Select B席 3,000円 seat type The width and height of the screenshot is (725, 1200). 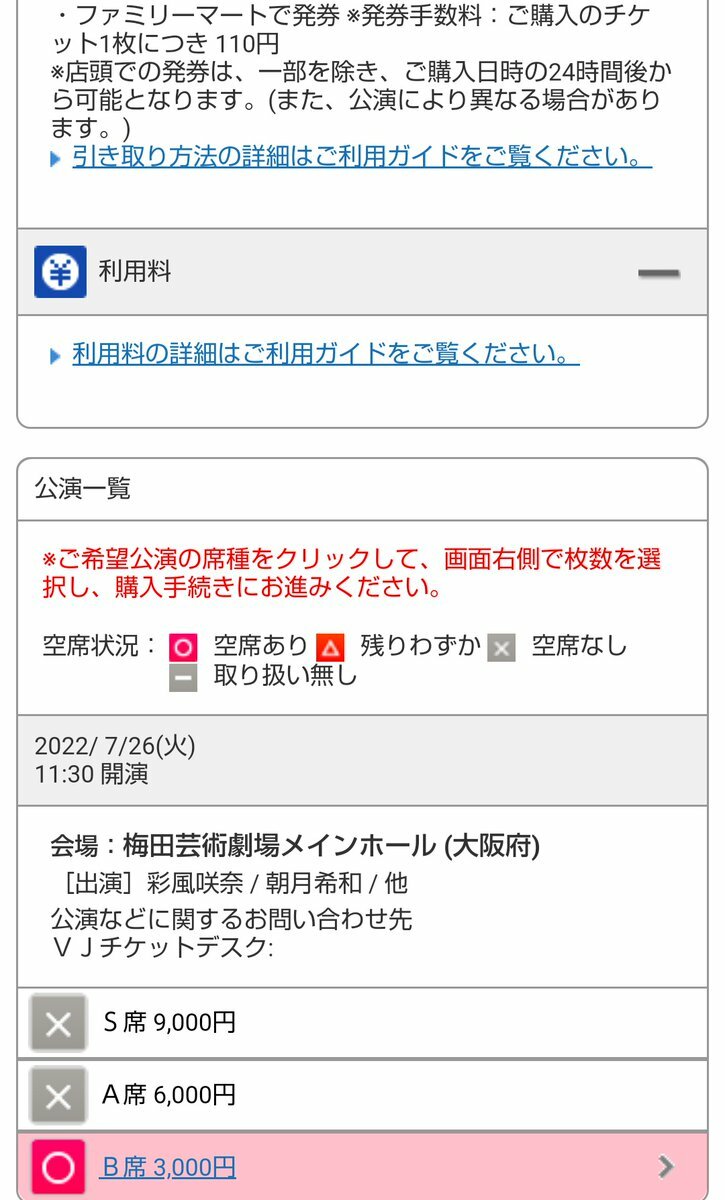pos(168,1166)
